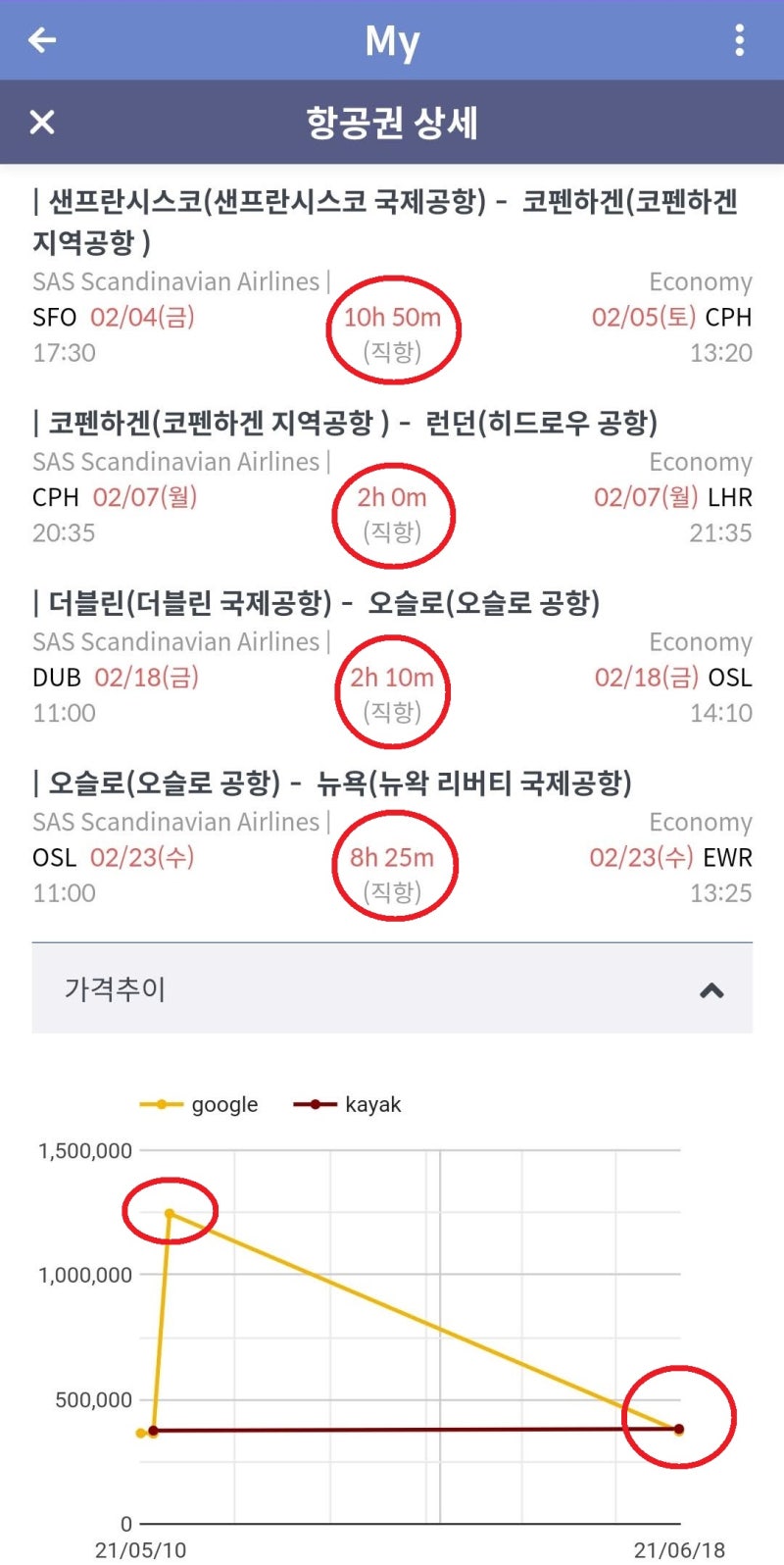
Task: Toggle the google series in the chart legend
Action: pos(199,1104)
